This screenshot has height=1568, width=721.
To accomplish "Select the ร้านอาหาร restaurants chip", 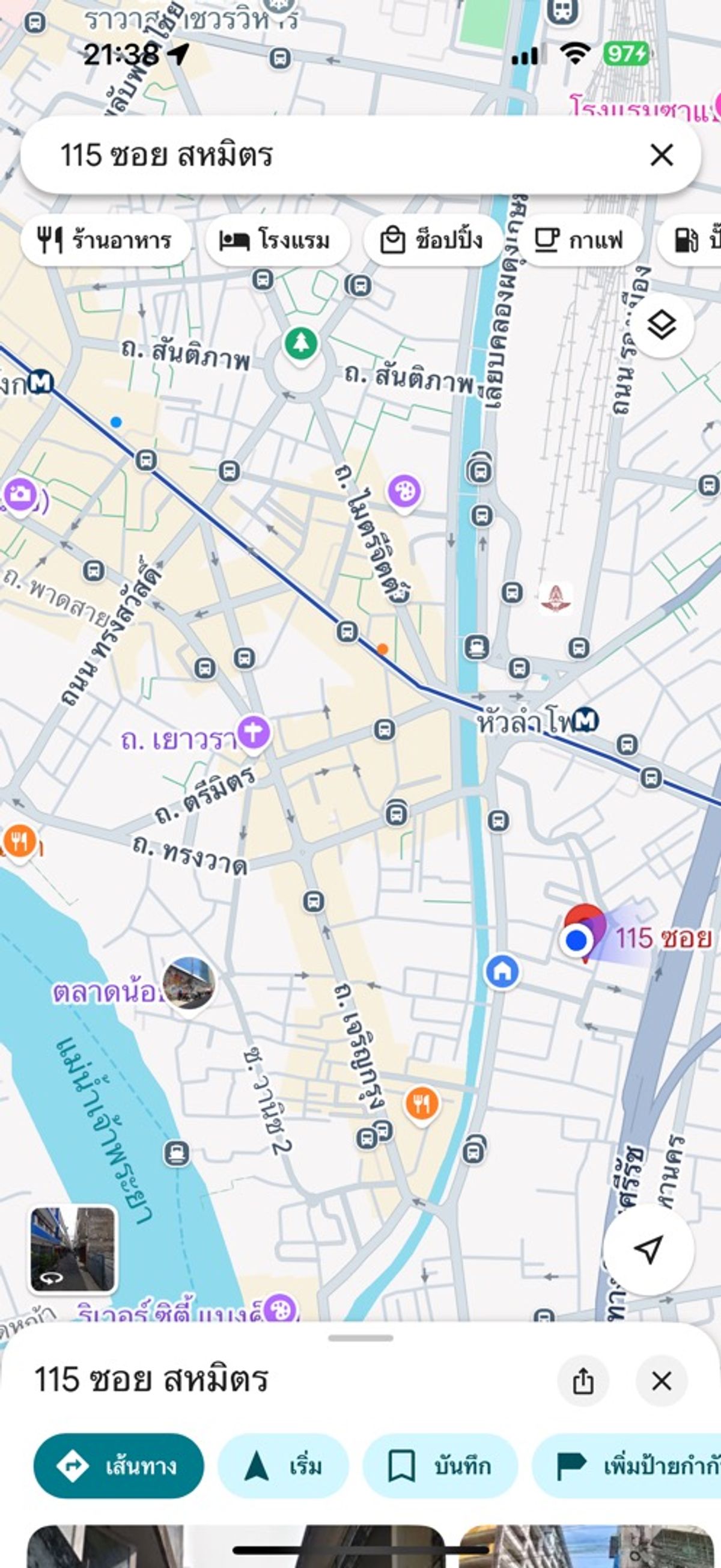I will (x=105, y=240).
